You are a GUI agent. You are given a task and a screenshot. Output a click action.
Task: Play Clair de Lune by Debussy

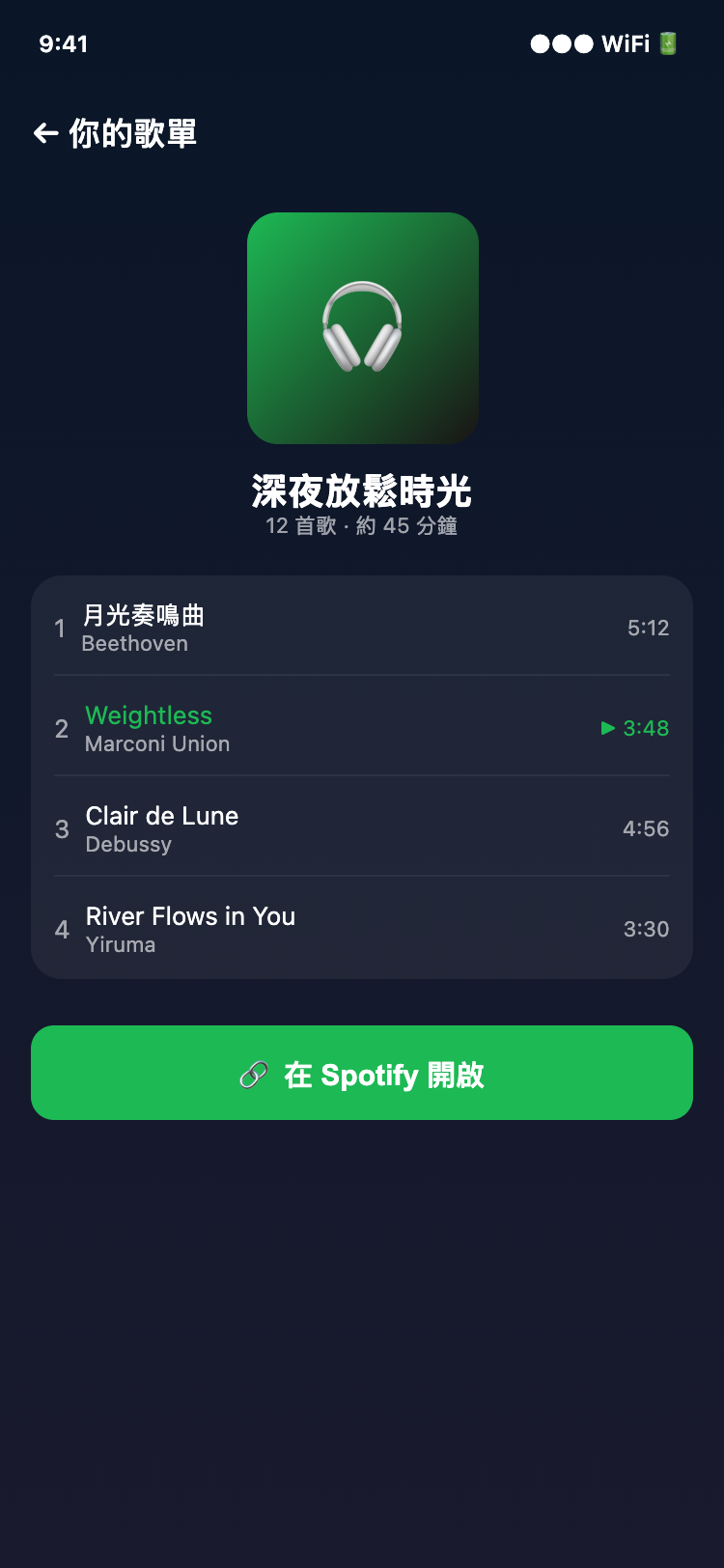(x=290, y=827)
